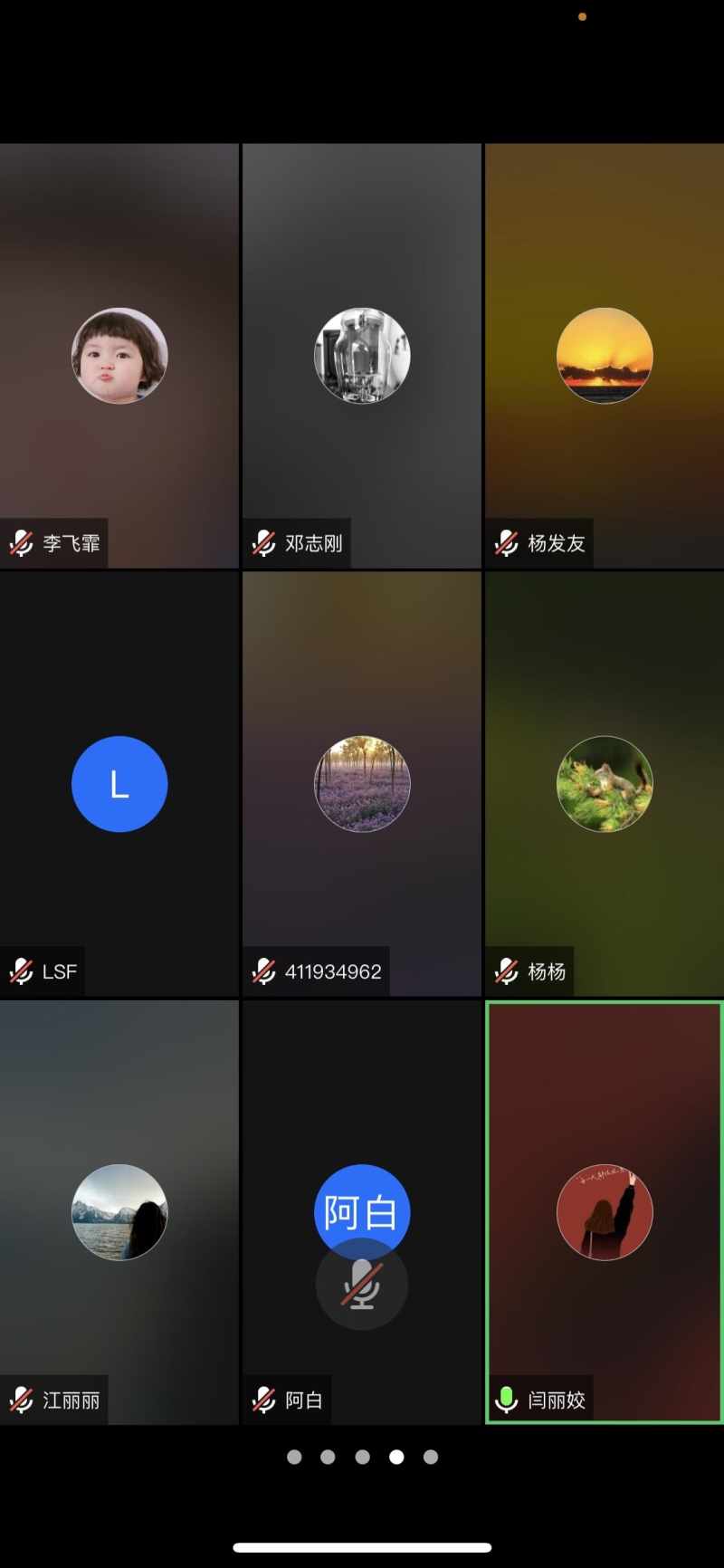The width and height of the screenshot is (724, 1568).
Task: Select 杨杨's participant tile
Action: click(x=605, y=784)
